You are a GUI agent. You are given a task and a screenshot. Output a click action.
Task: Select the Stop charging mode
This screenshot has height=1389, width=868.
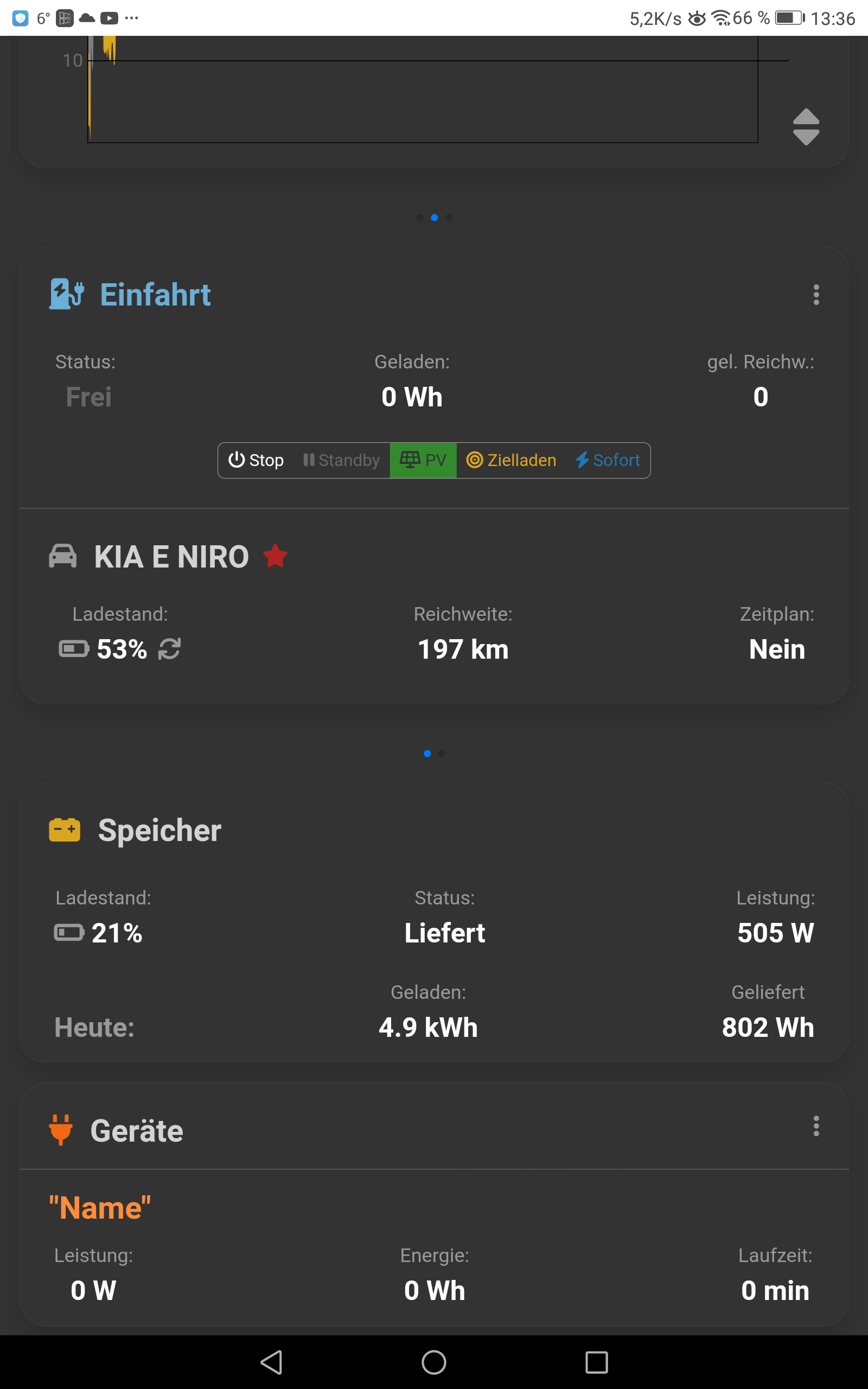256,460
